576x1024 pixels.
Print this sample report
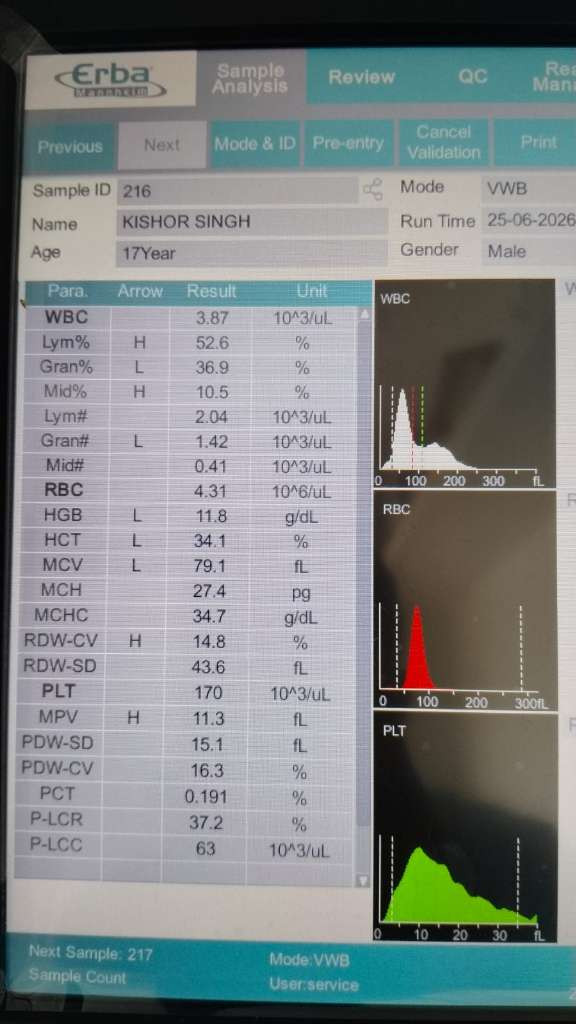[x=537, y=142]
